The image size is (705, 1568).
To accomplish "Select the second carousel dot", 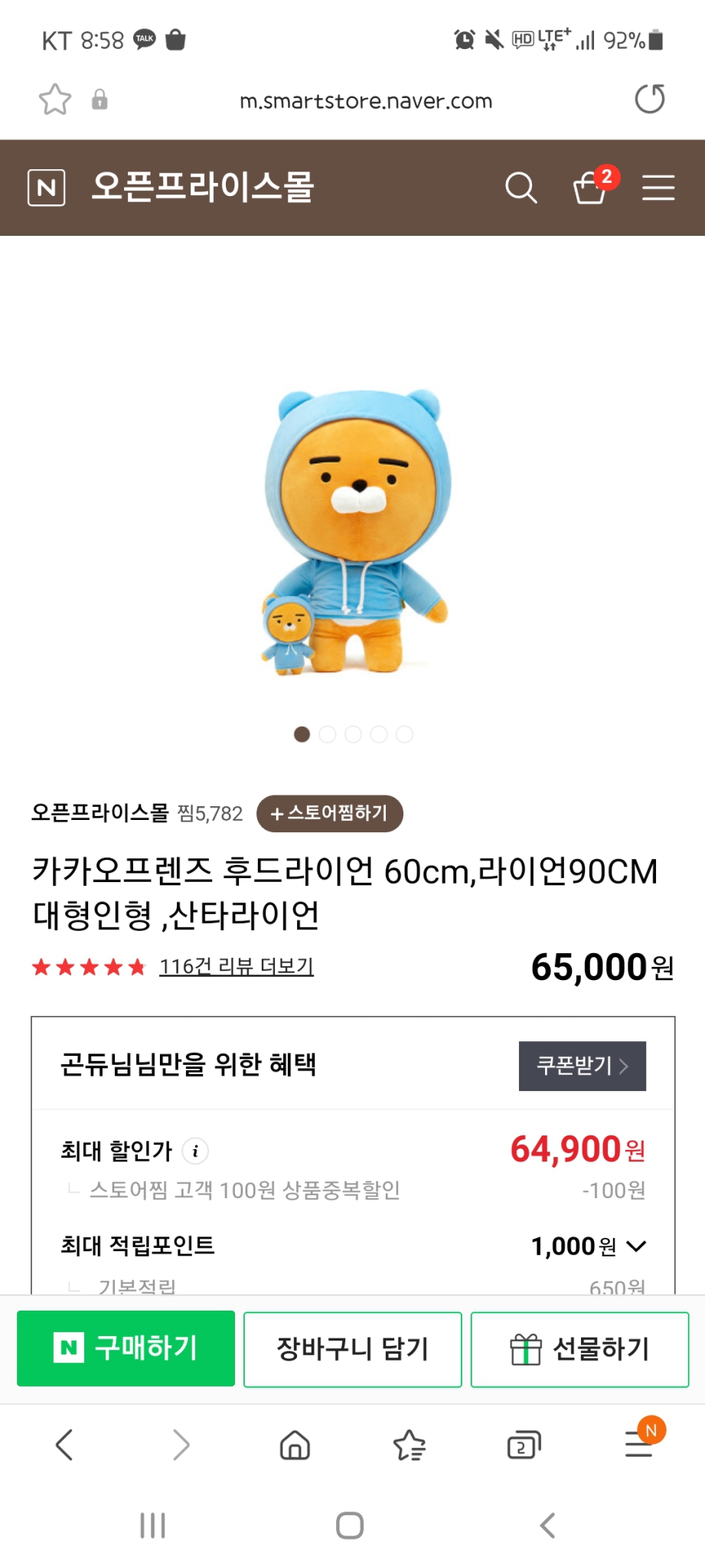I will 328,734.
